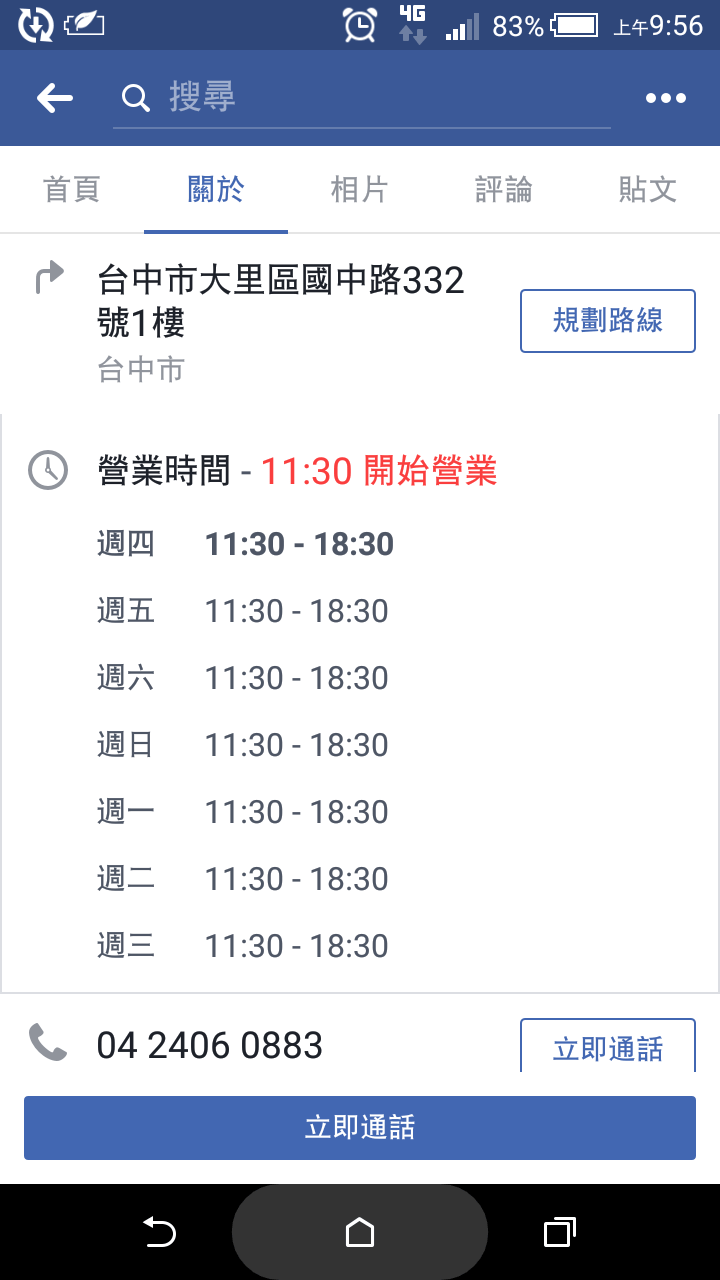Open the 評論 tab
This screenshot has height=1280, width=720.
[504, 190]
